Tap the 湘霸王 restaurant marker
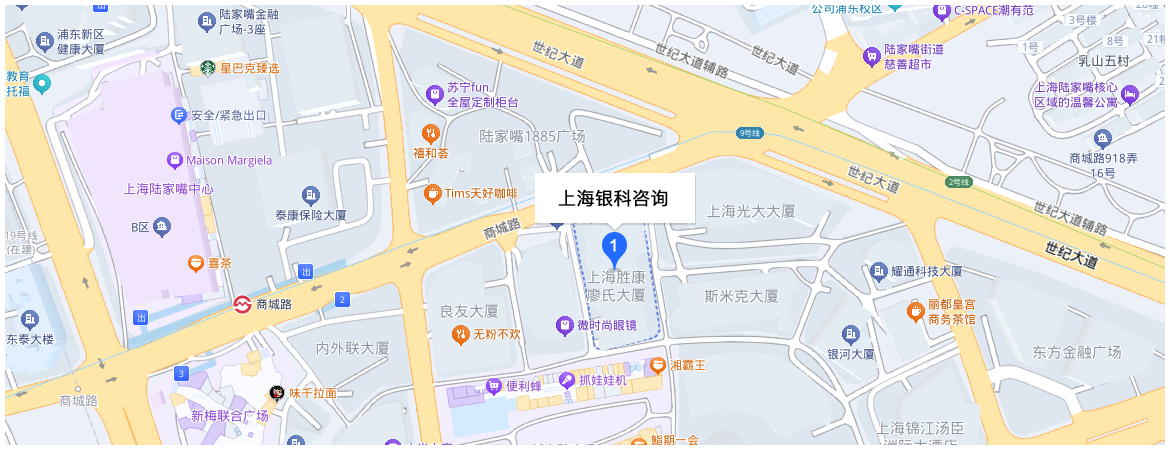This screenshot has width=1170, height=450. pyautogui.click(x=657, y=365)
